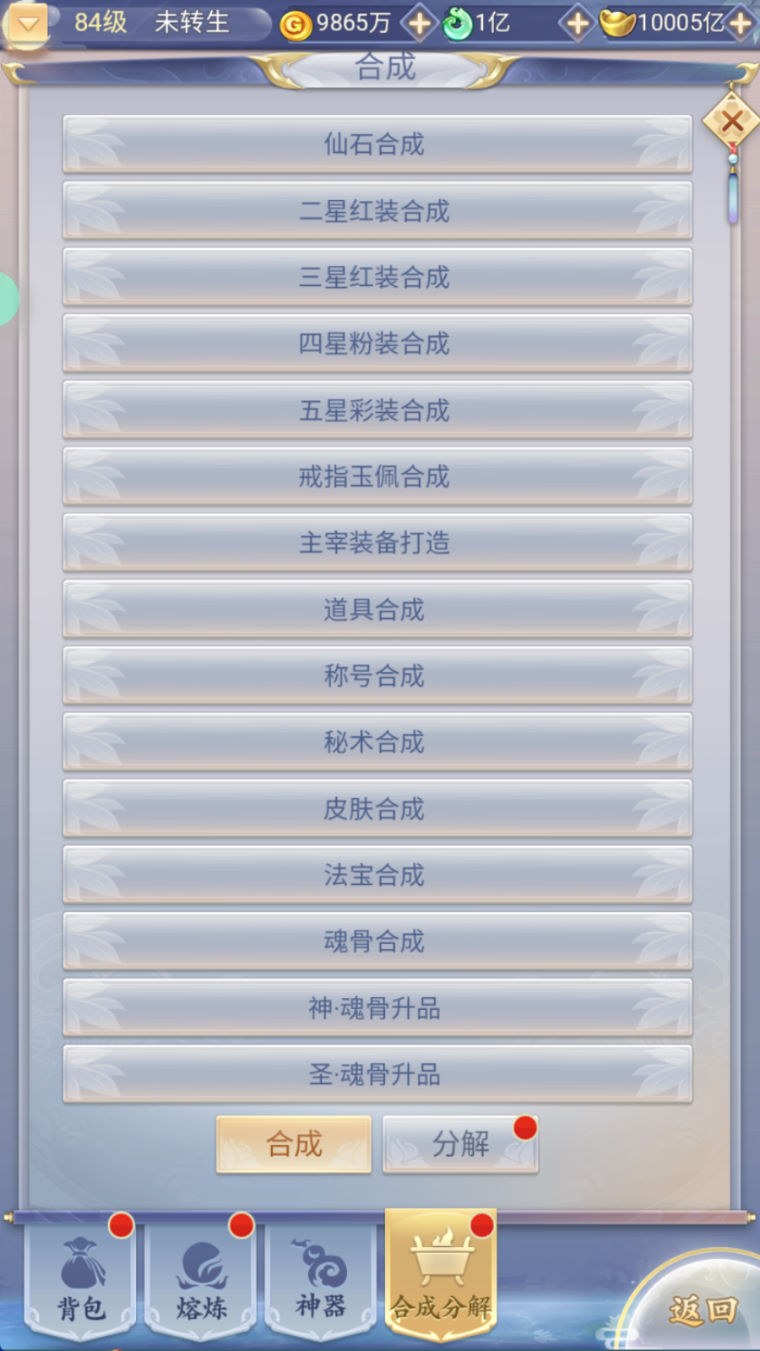Expand the top-left dropdown arrow
760x1351 pixels.
pyautogui.click(x=27, y=24)
